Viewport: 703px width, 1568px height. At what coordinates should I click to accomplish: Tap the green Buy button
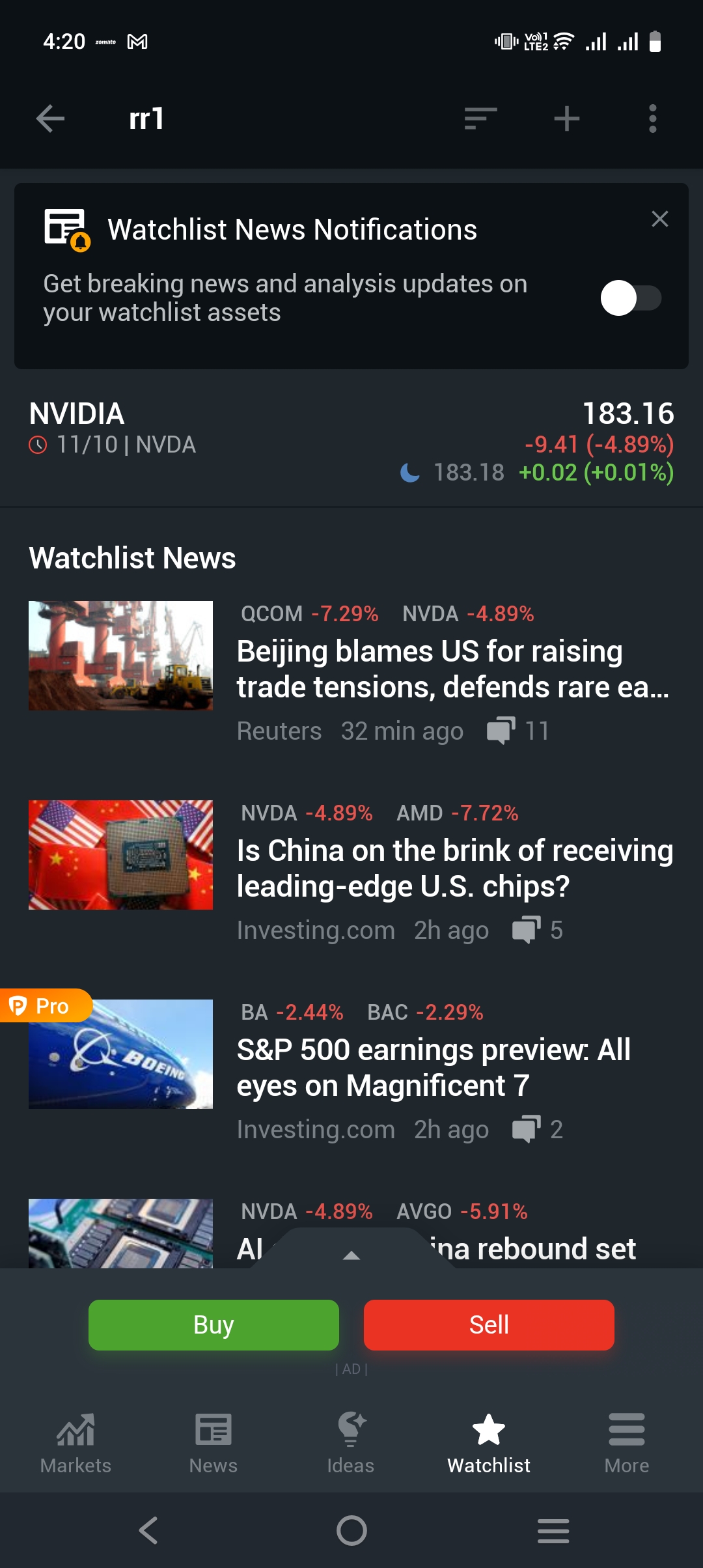coord(214,1325)
